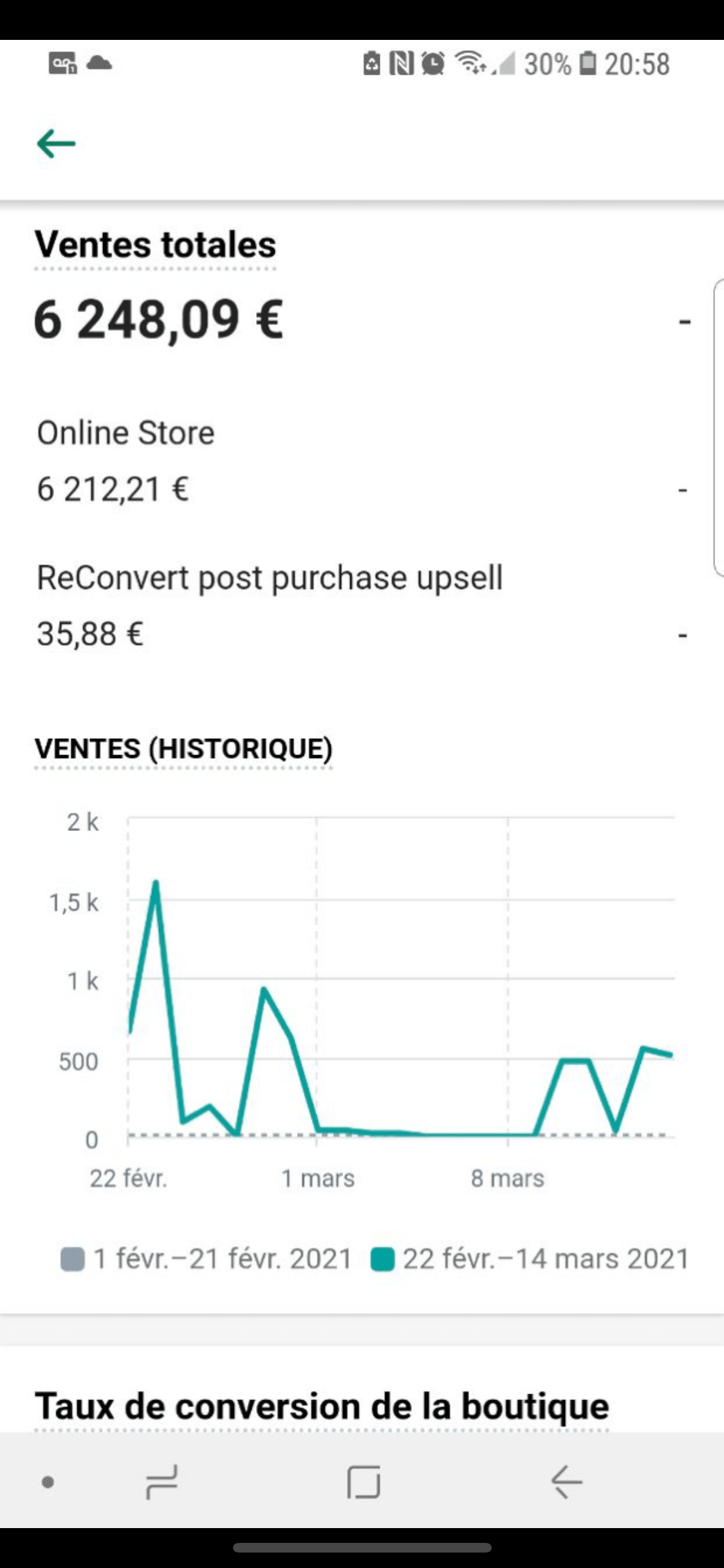The height and width of the screenshot is (1568, 724).
Task: Go back using the green arrow
Action: point(57,144)
